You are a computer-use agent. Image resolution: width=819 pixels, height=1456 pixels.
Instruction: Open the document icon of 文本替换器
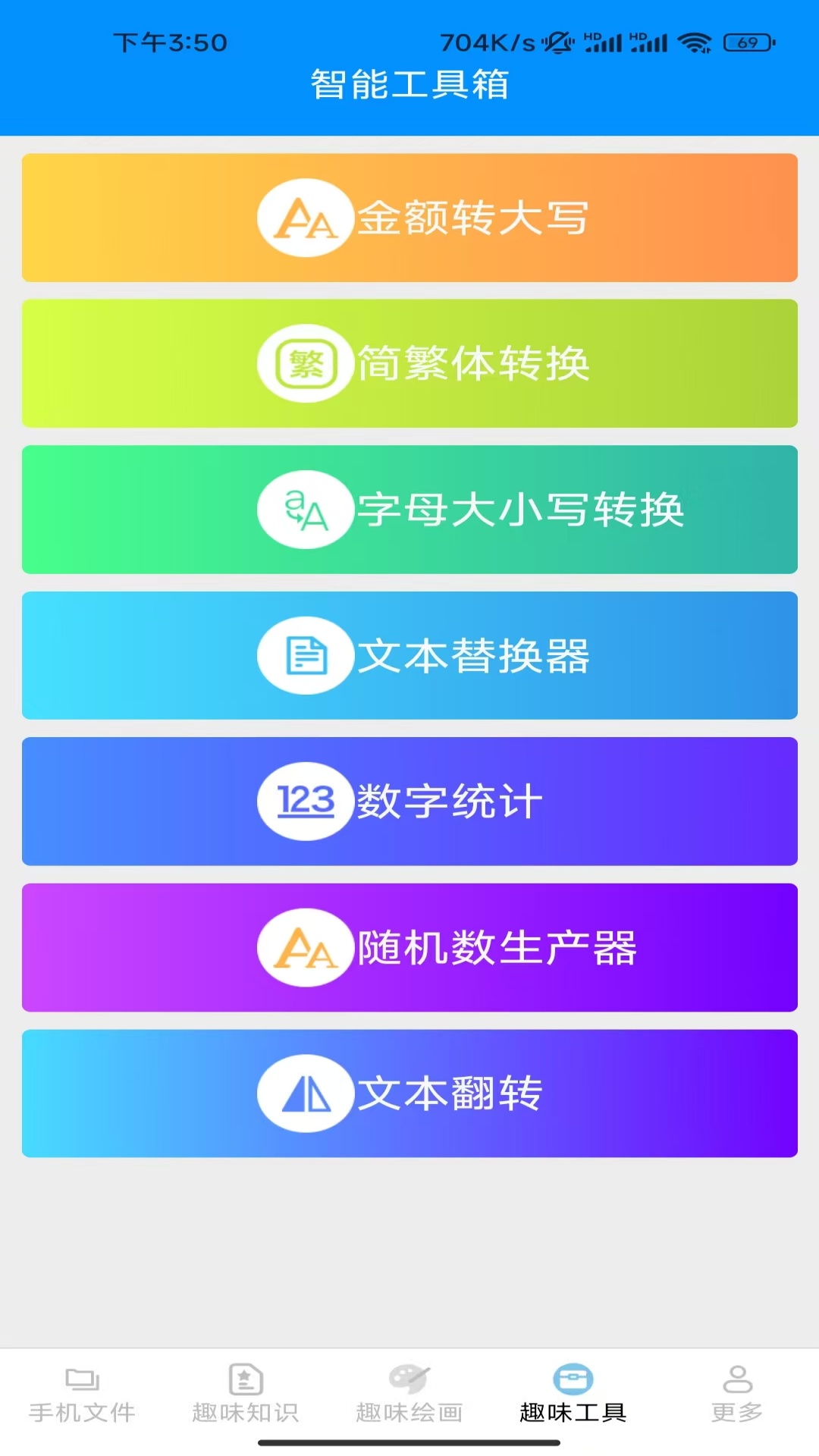(x=306, y=655)
